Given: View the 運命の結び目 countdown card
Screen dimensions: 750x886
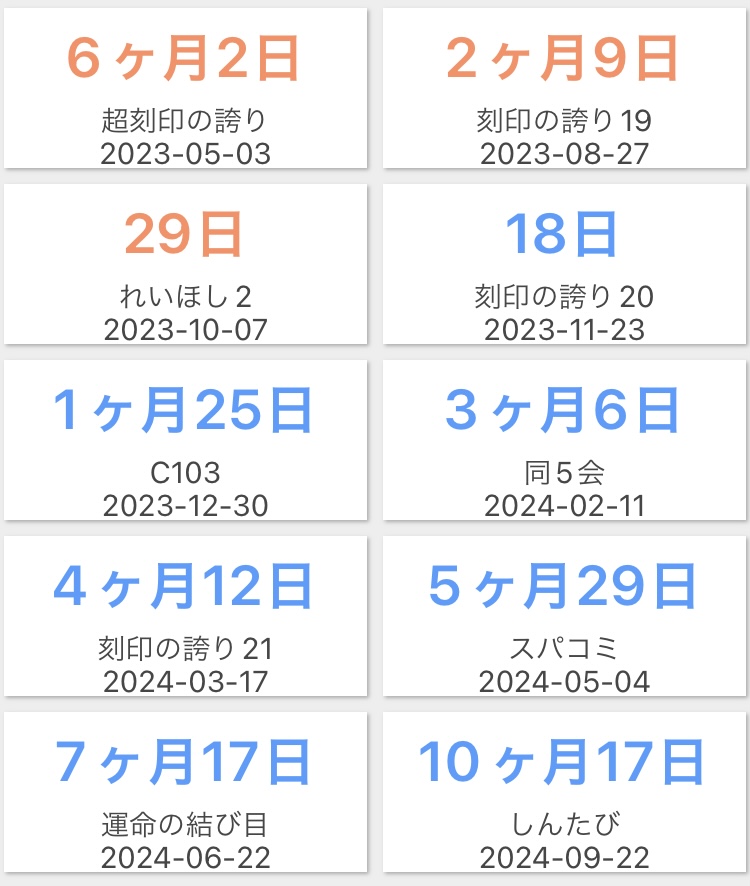Looking at the screenshot, I should point(185,792).
